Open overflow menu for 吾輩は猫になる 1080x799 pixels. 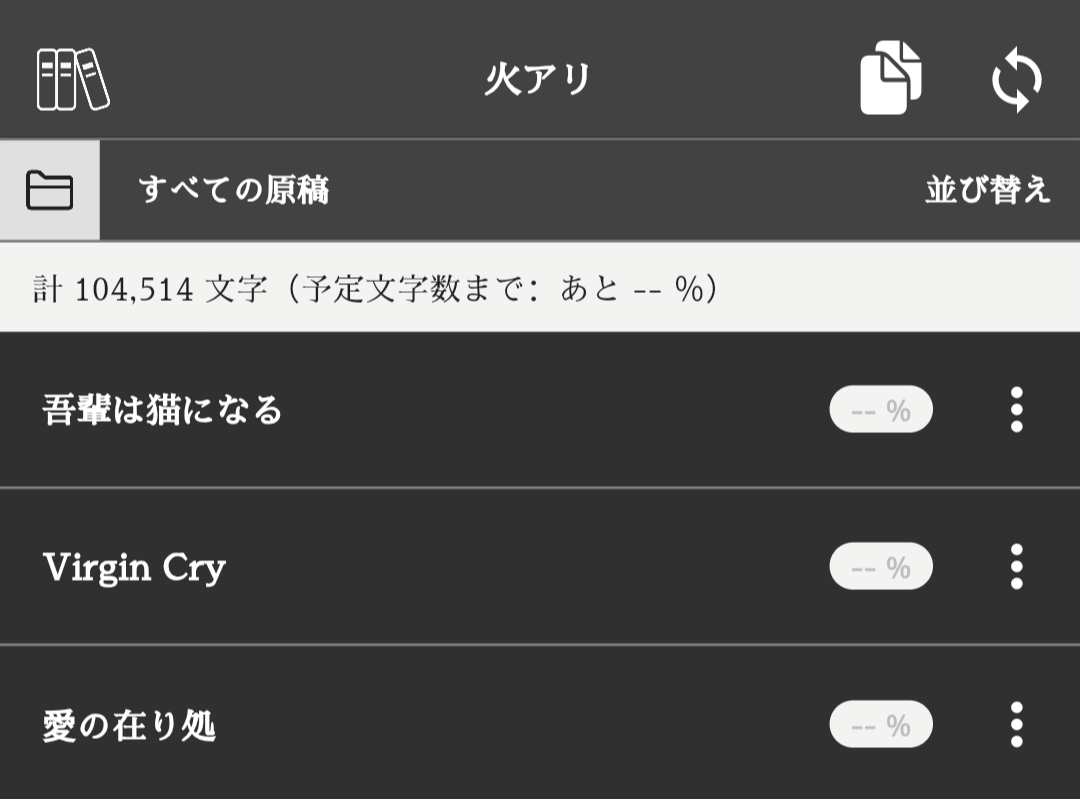click(1016, 410)
